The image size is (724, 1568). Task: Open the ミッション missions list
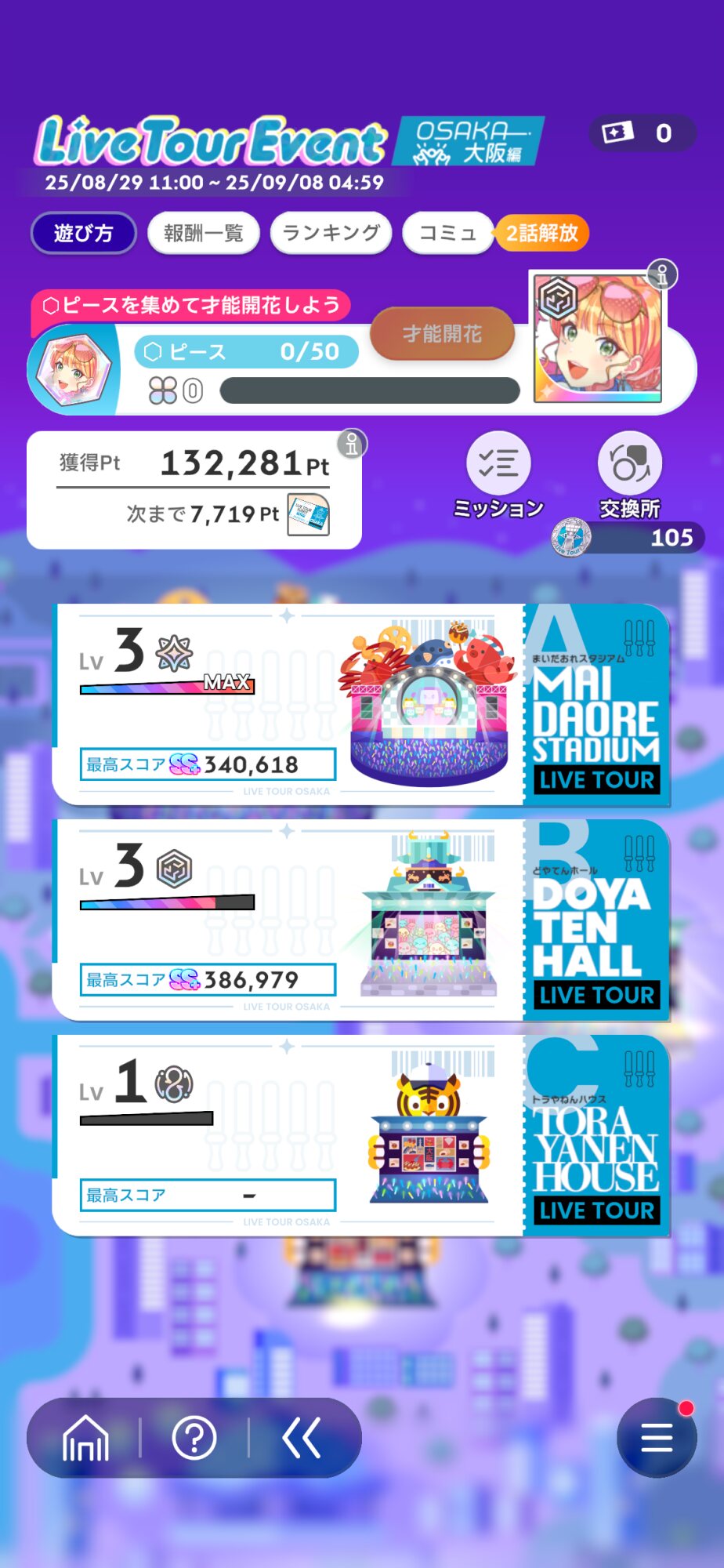tap(498, 475)
